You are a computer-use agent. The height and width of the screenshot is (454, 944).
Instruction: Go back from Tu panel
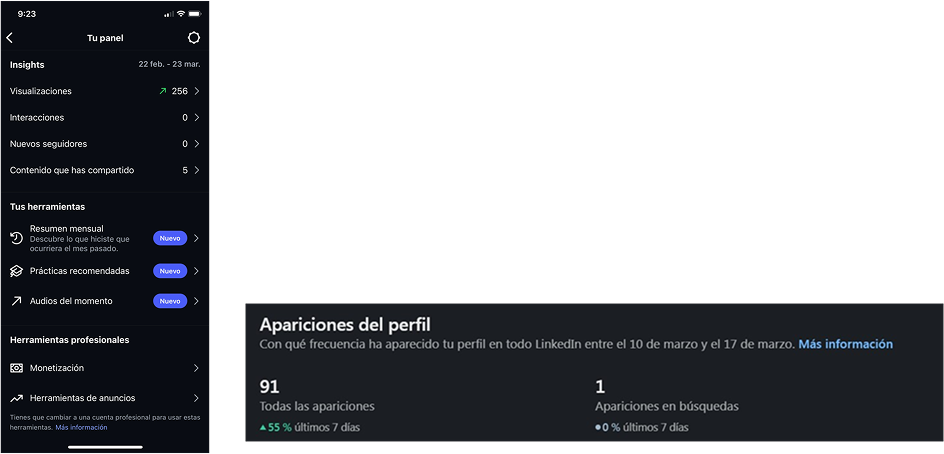10,38
